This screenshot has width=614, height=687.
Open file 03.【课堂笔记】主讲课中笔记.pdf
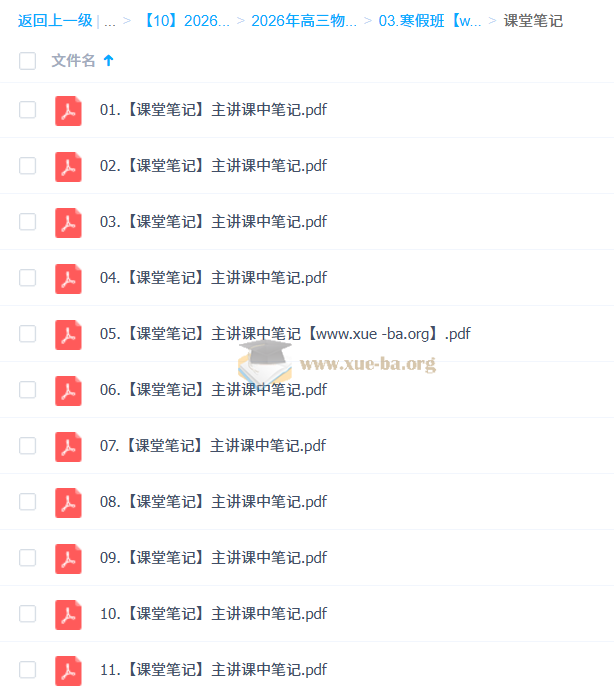(213, 222)
